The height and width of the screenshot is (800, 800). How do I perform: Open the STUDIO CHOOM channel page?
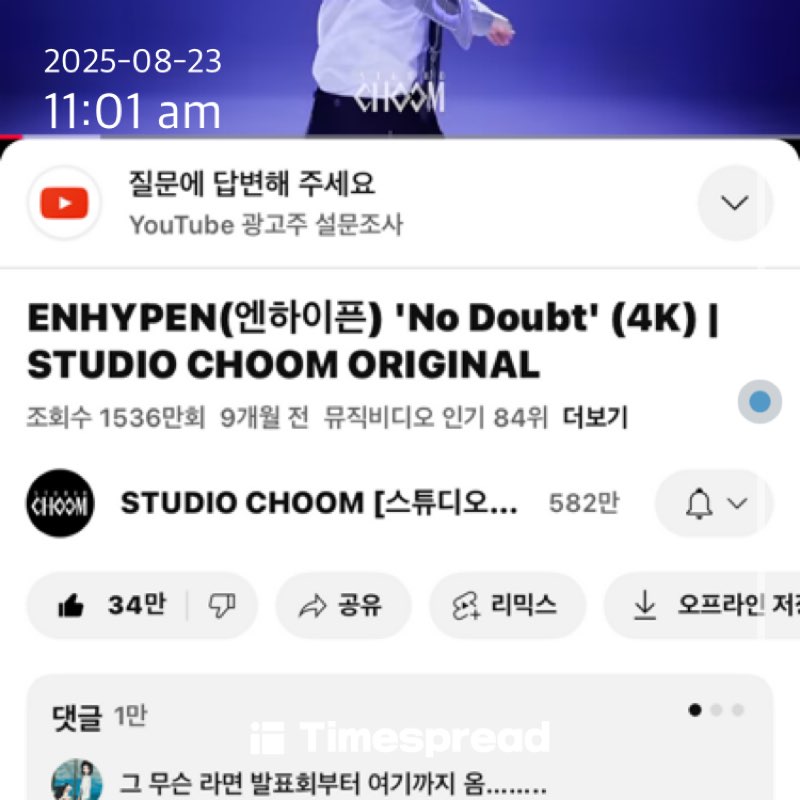(318, 503)
